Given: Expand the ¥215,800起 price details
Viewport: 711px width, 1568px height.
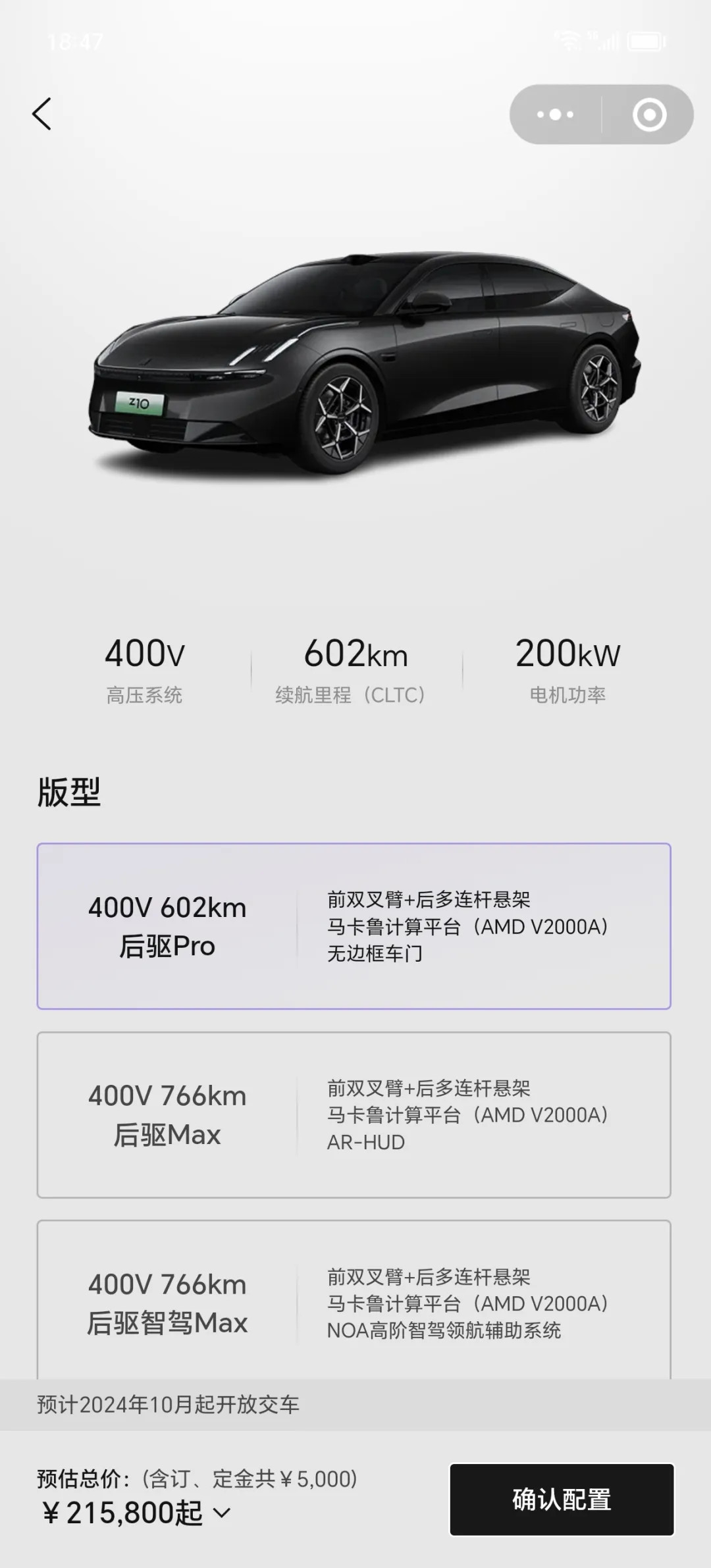Looking at the screenshot, I should (223, 1513).
